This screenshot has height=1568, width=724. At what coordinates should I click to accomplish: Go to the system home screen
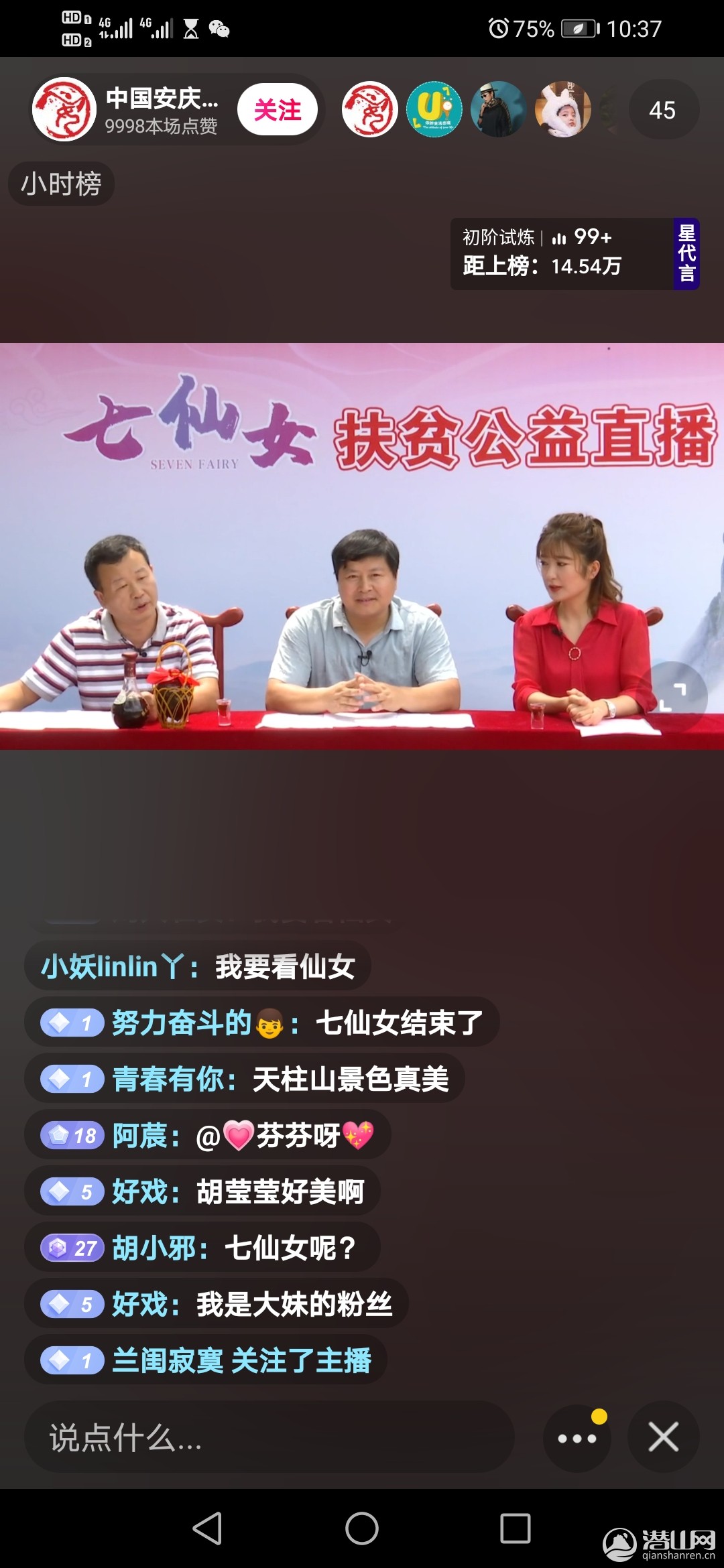(362, 1528)
